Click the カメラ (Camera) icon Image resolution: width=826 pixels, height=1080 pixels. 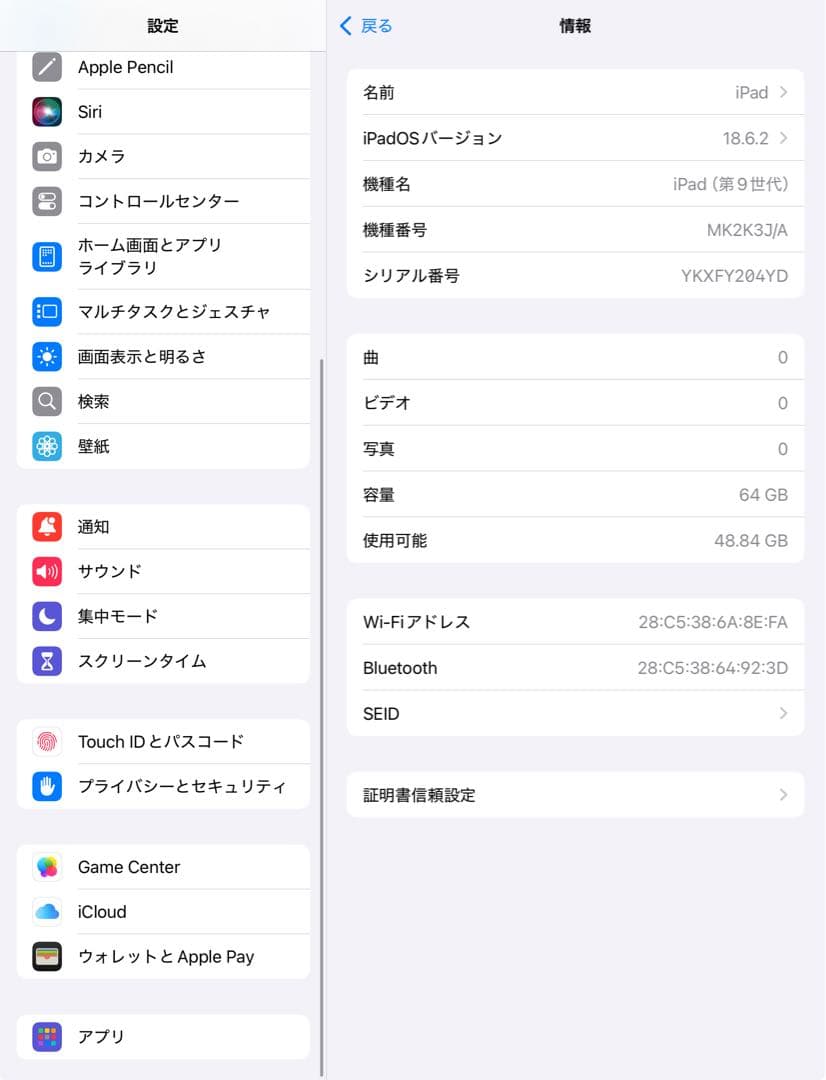point(46,157)
